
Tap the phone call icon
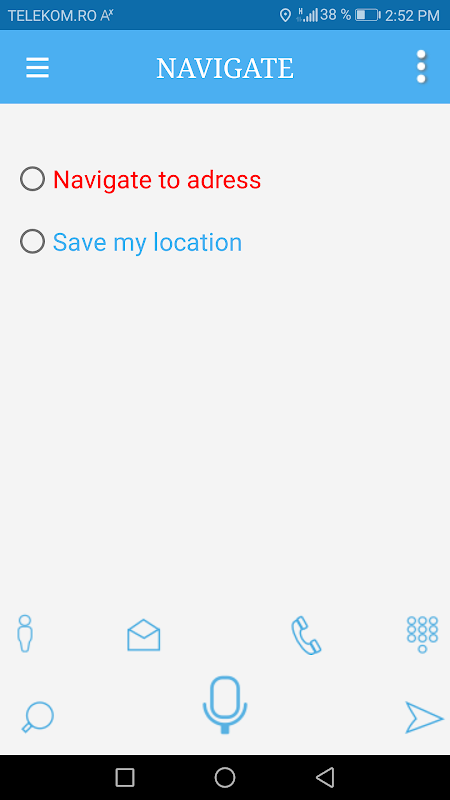tap(306, 635)
